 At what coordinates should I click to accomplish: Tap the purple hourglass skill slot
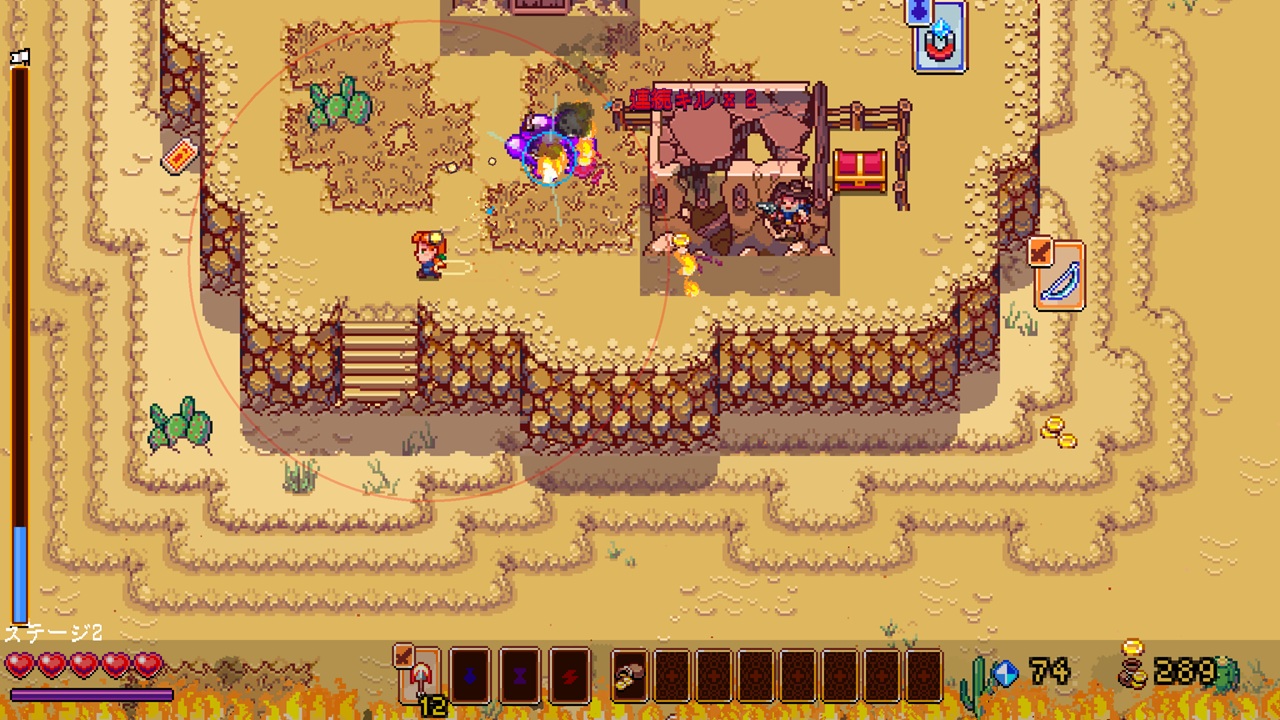[520, 676]
